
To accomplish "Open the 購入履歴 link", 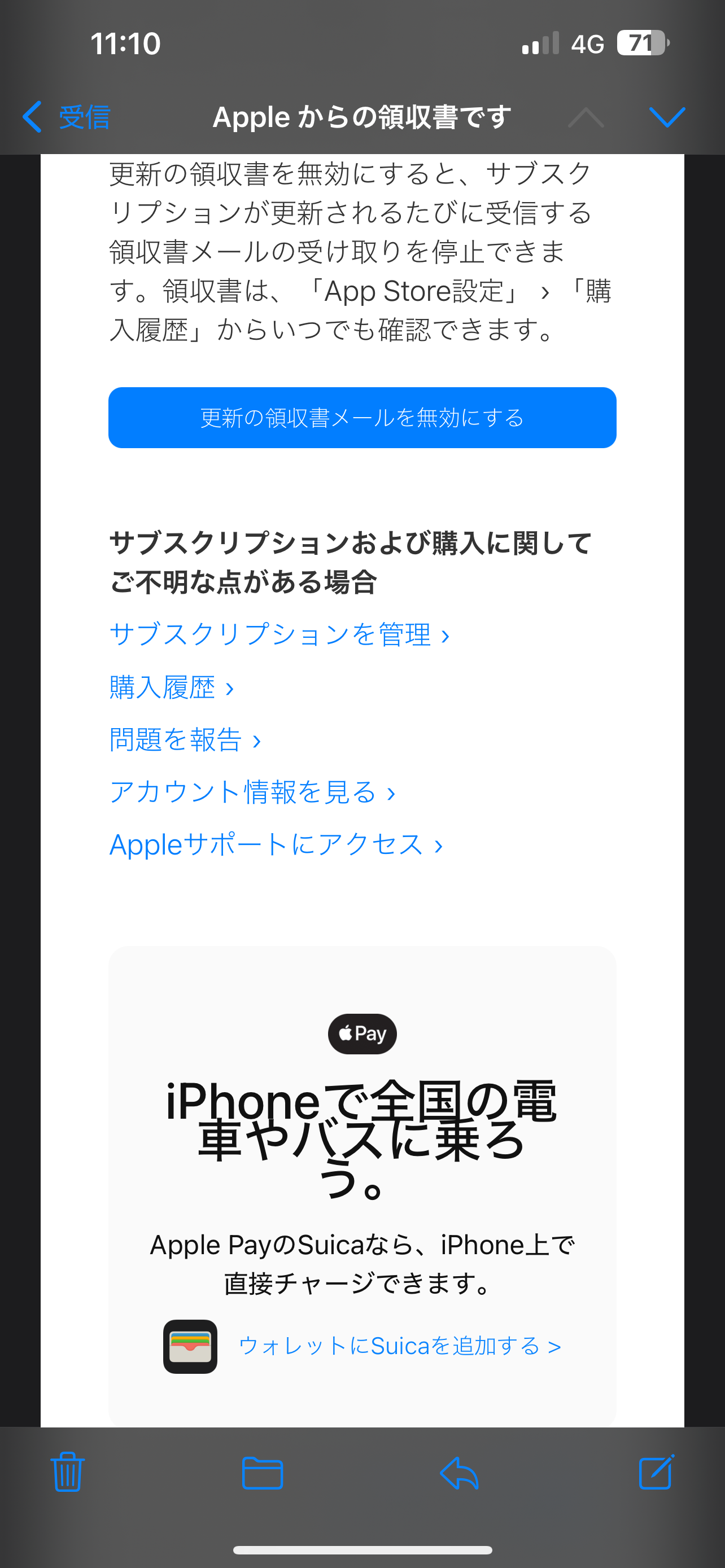I will 171,687.
